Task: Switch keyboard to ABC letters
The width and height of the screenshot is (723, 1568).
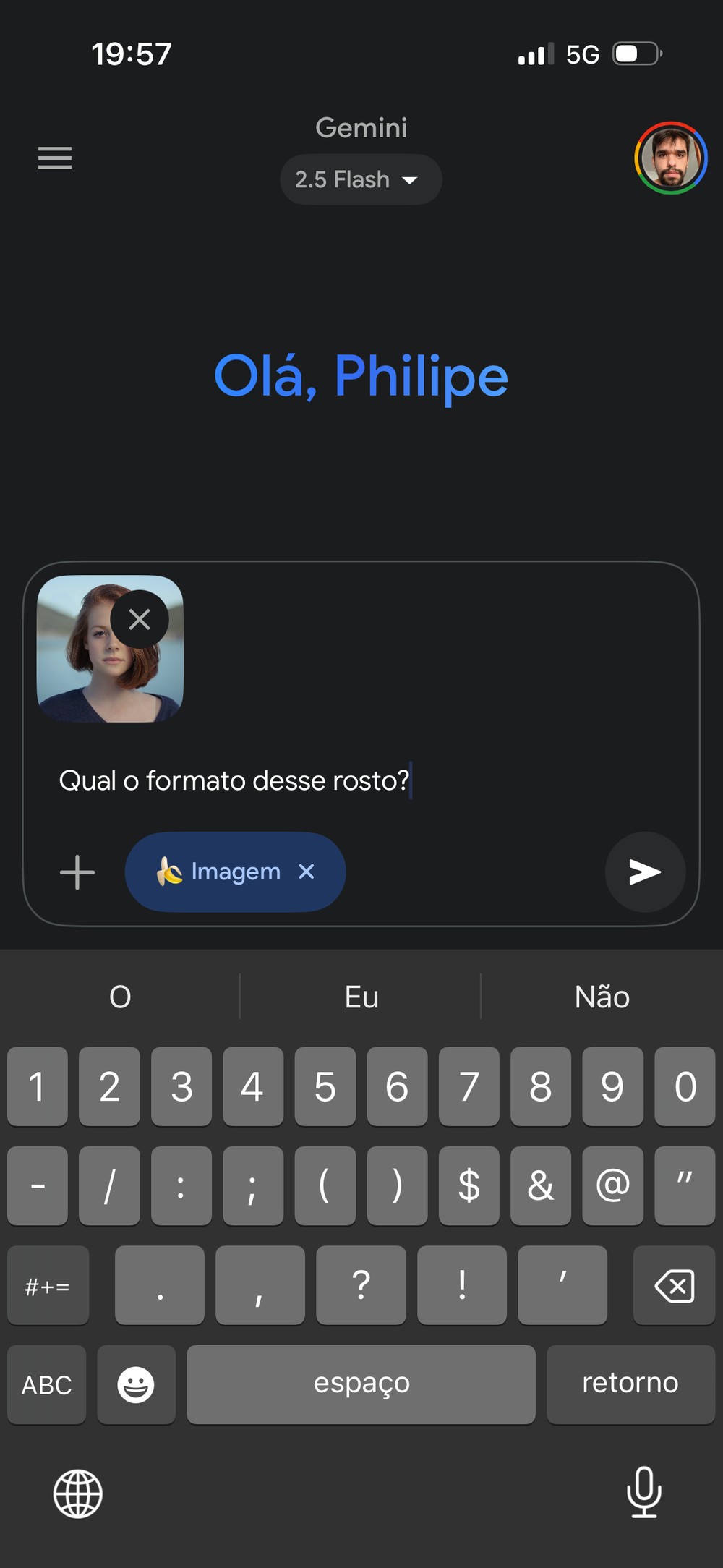Action: click(x=47, y=1384)
